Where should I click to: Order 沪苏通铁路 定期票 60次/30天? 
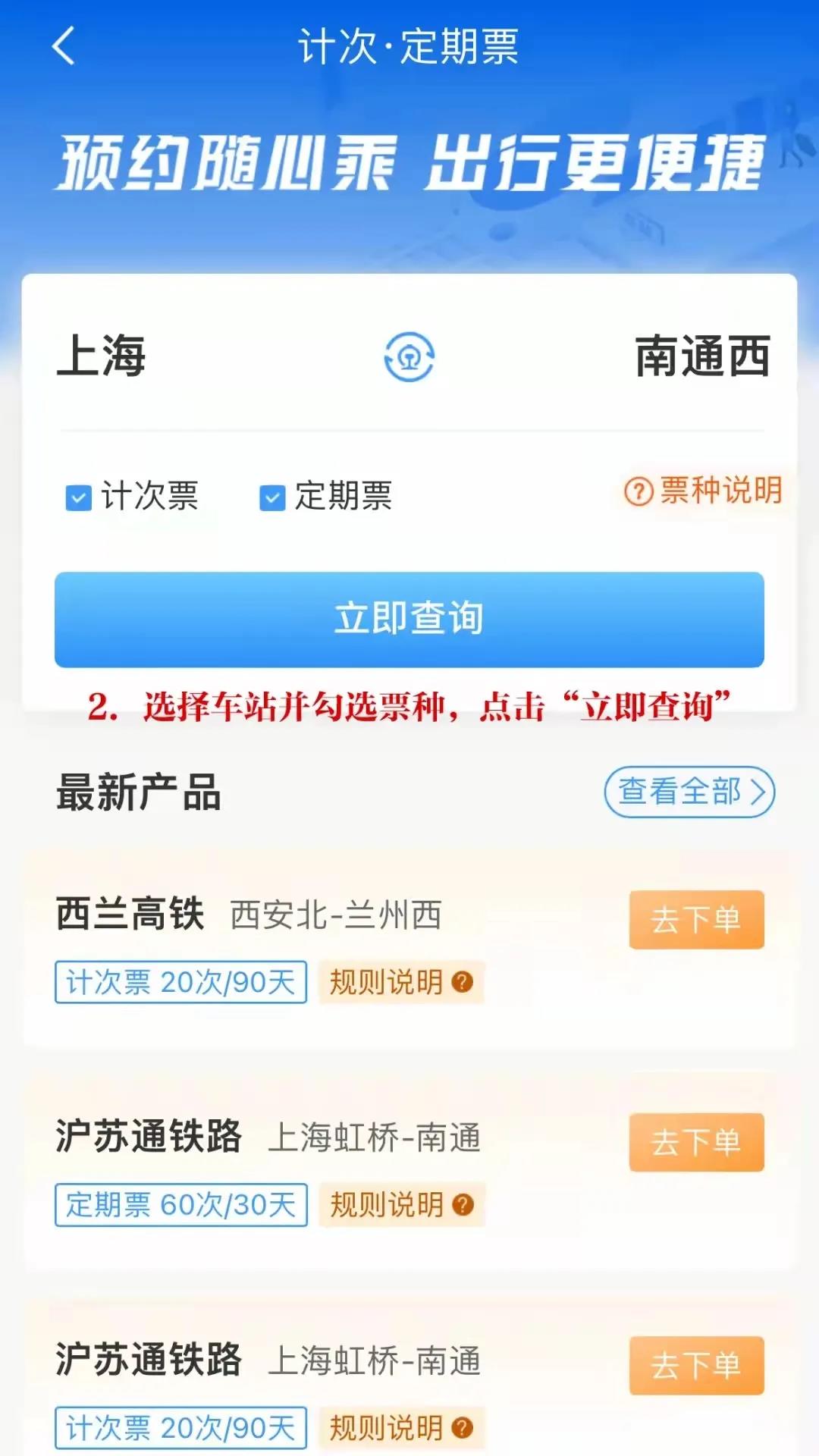coord(696,1142)
